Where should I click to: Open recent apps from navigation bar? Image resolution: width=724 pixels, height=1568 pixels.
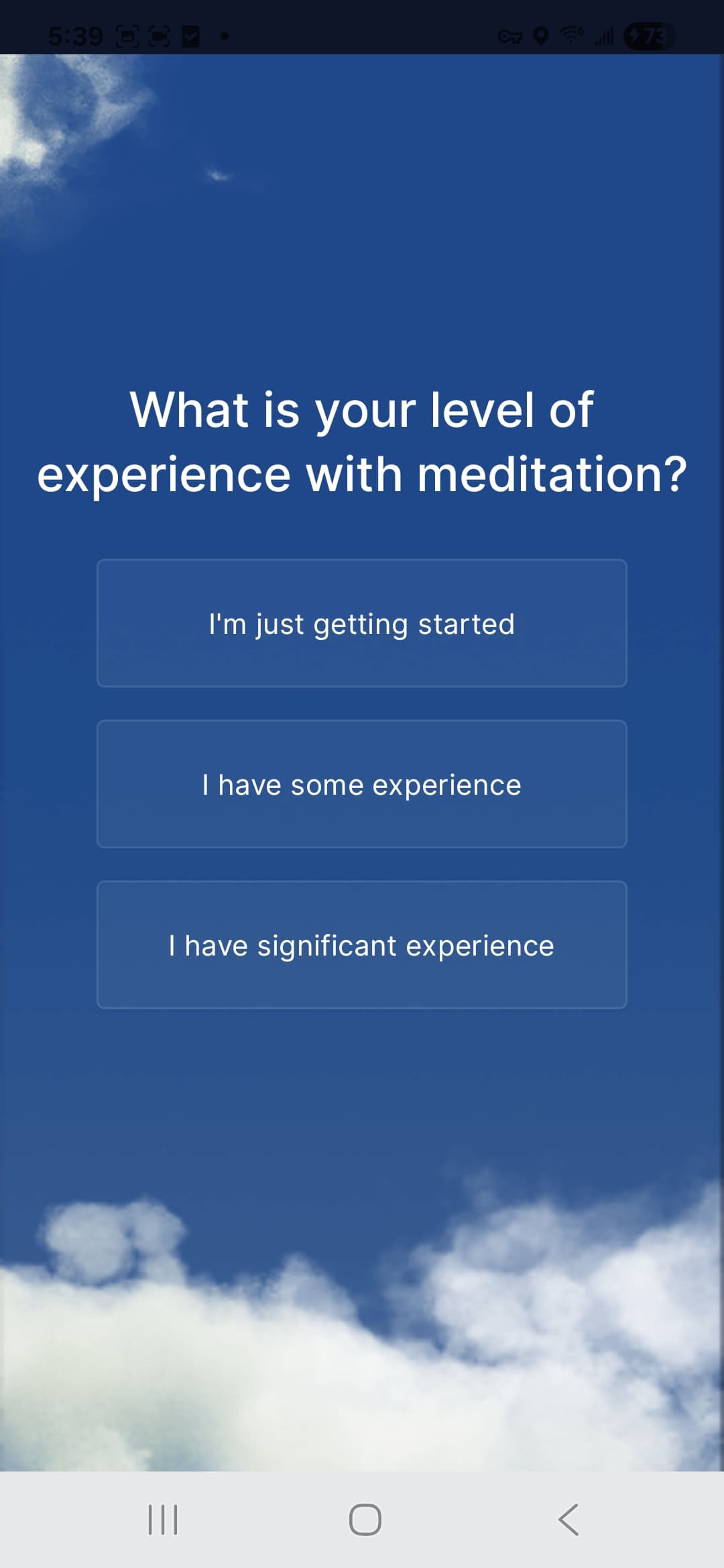(163, 1519)
